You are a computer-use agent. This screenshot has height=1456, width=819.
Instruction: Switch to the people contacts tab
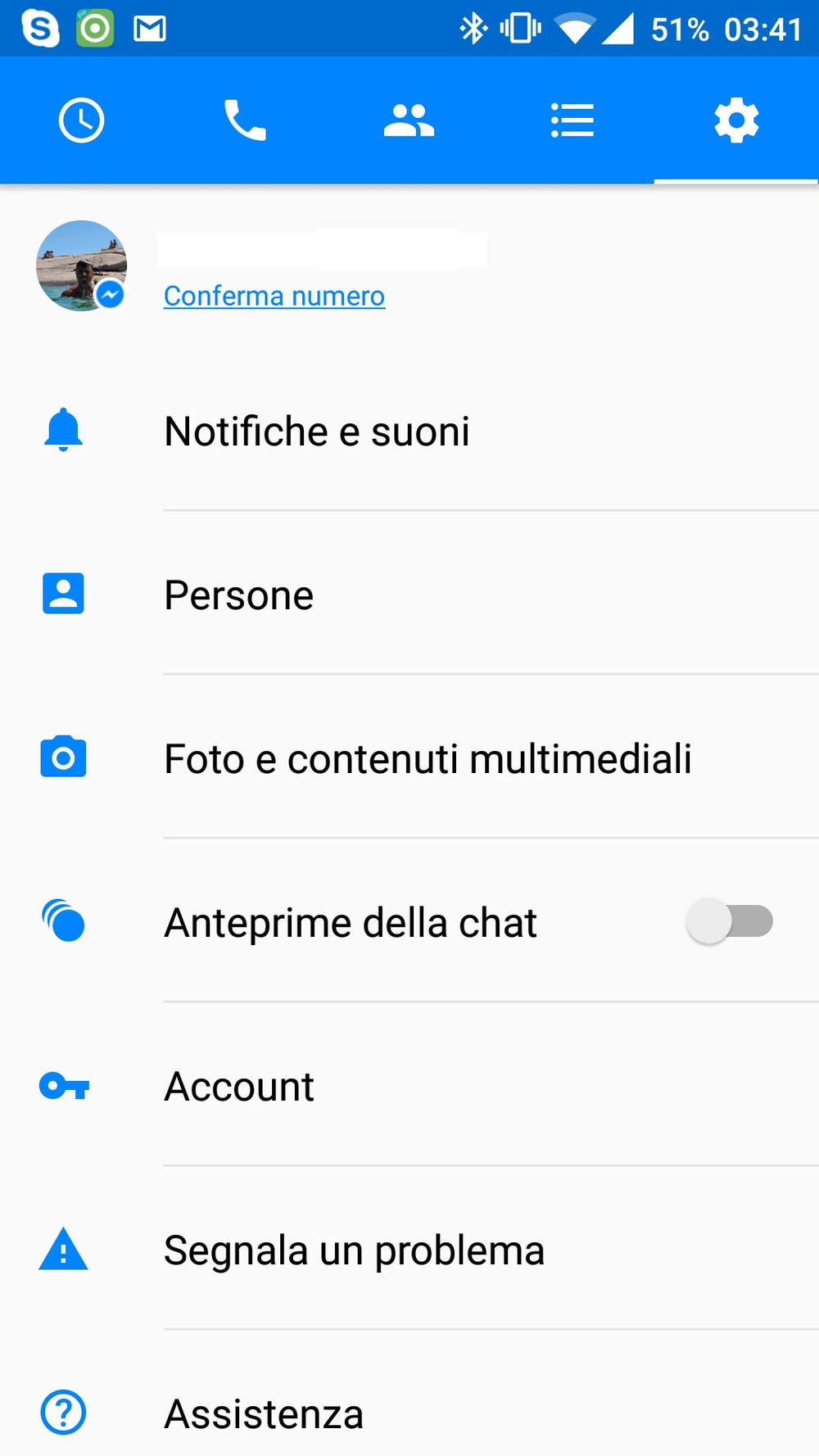[x=409, y=120]
